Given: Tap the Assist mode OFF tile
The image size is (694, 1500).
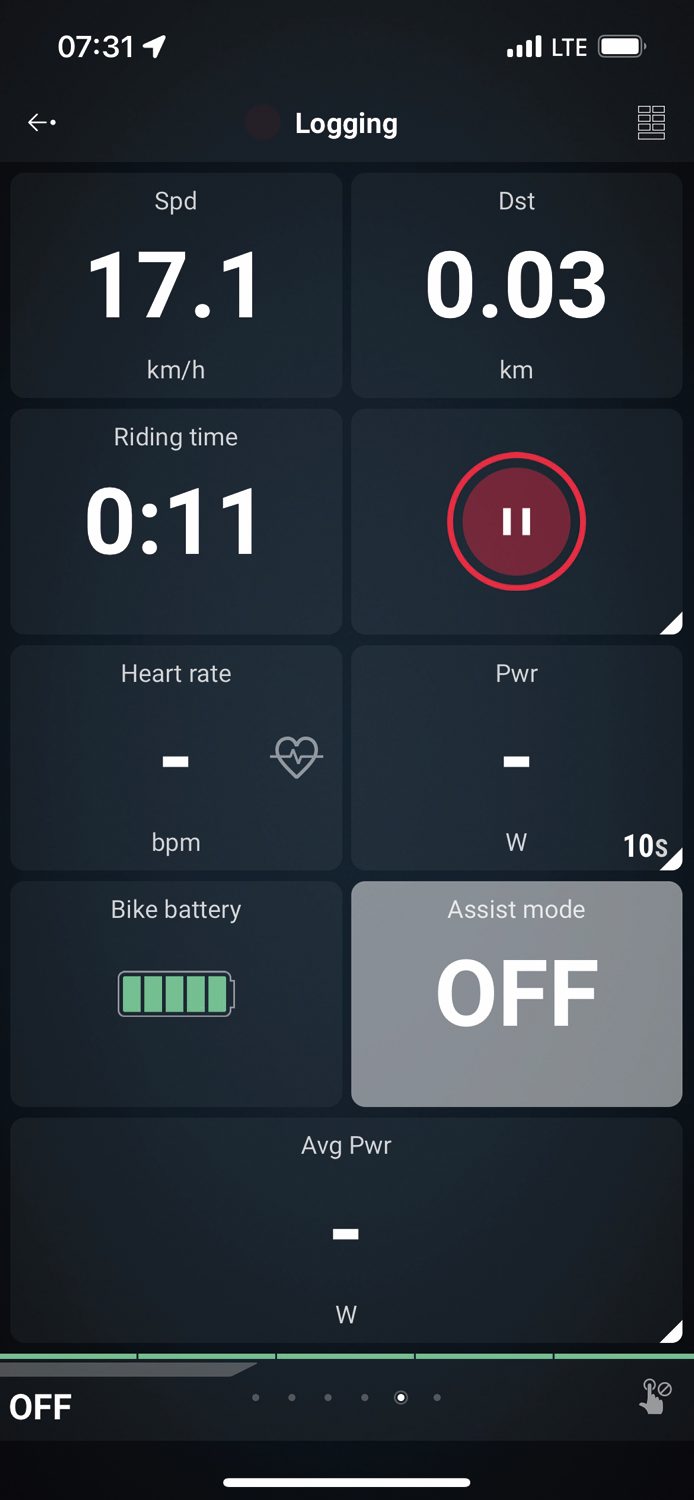Looking at the screenshot, I should click(516, 994).
